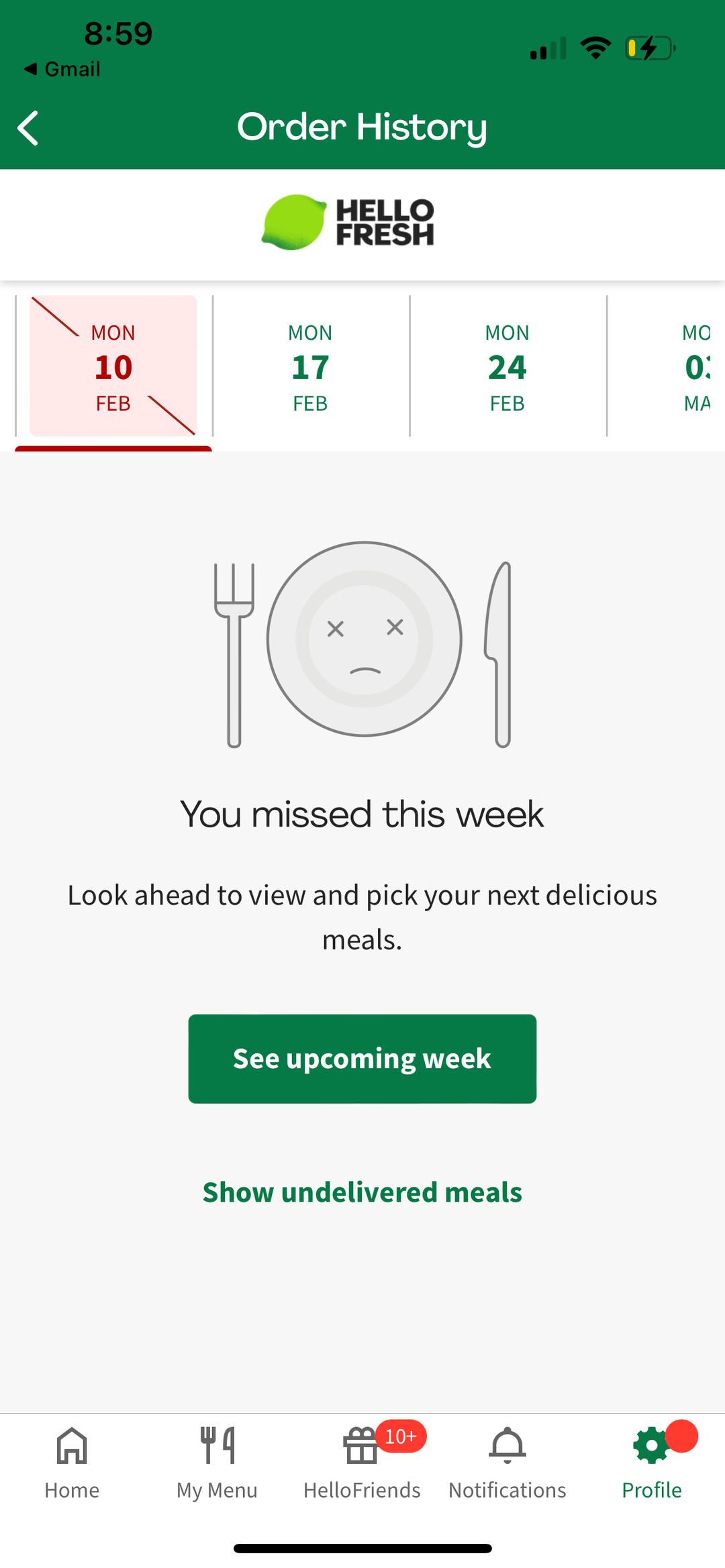Open the Mon 24 Feb week

click(x=507, y=366)
